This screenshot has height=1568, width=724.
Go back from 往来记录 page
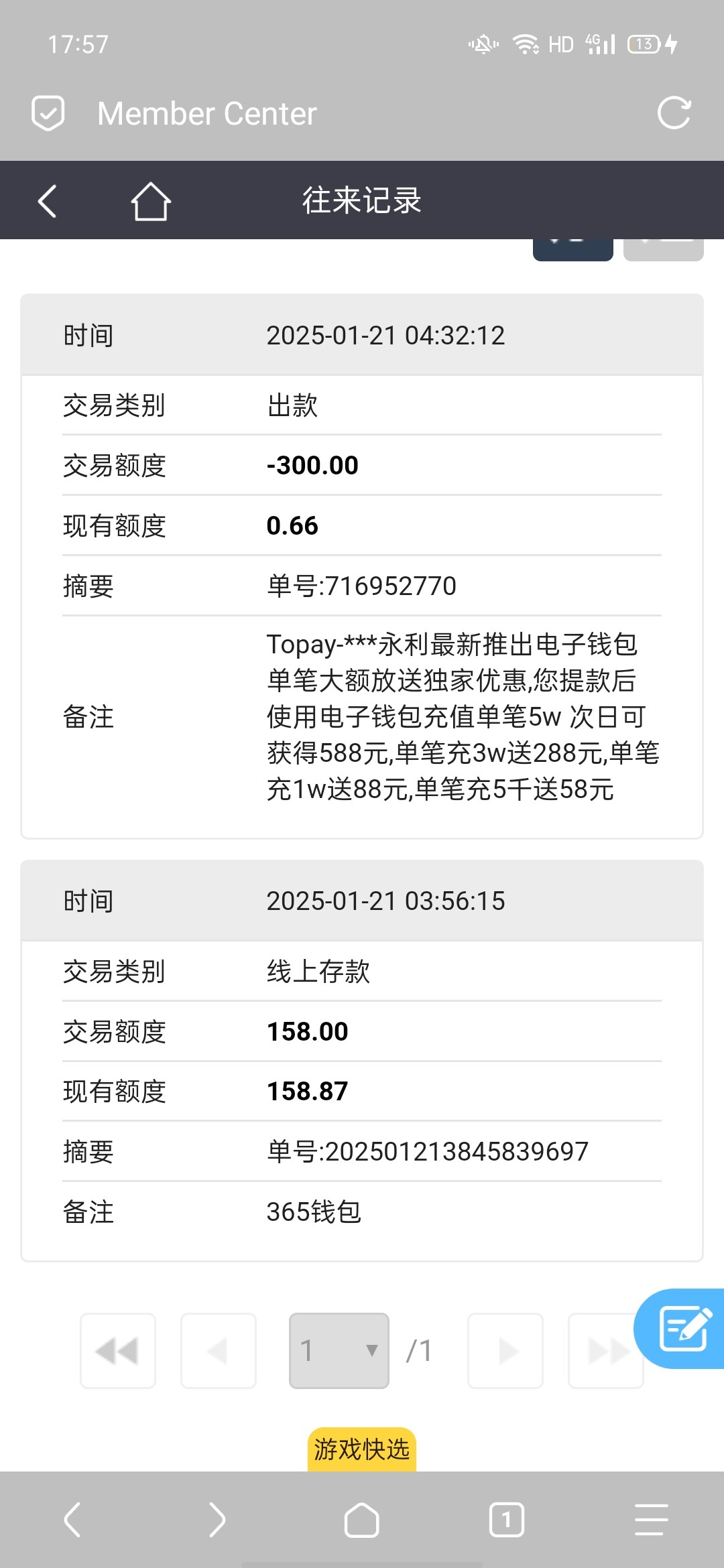[x=47, y=201]
